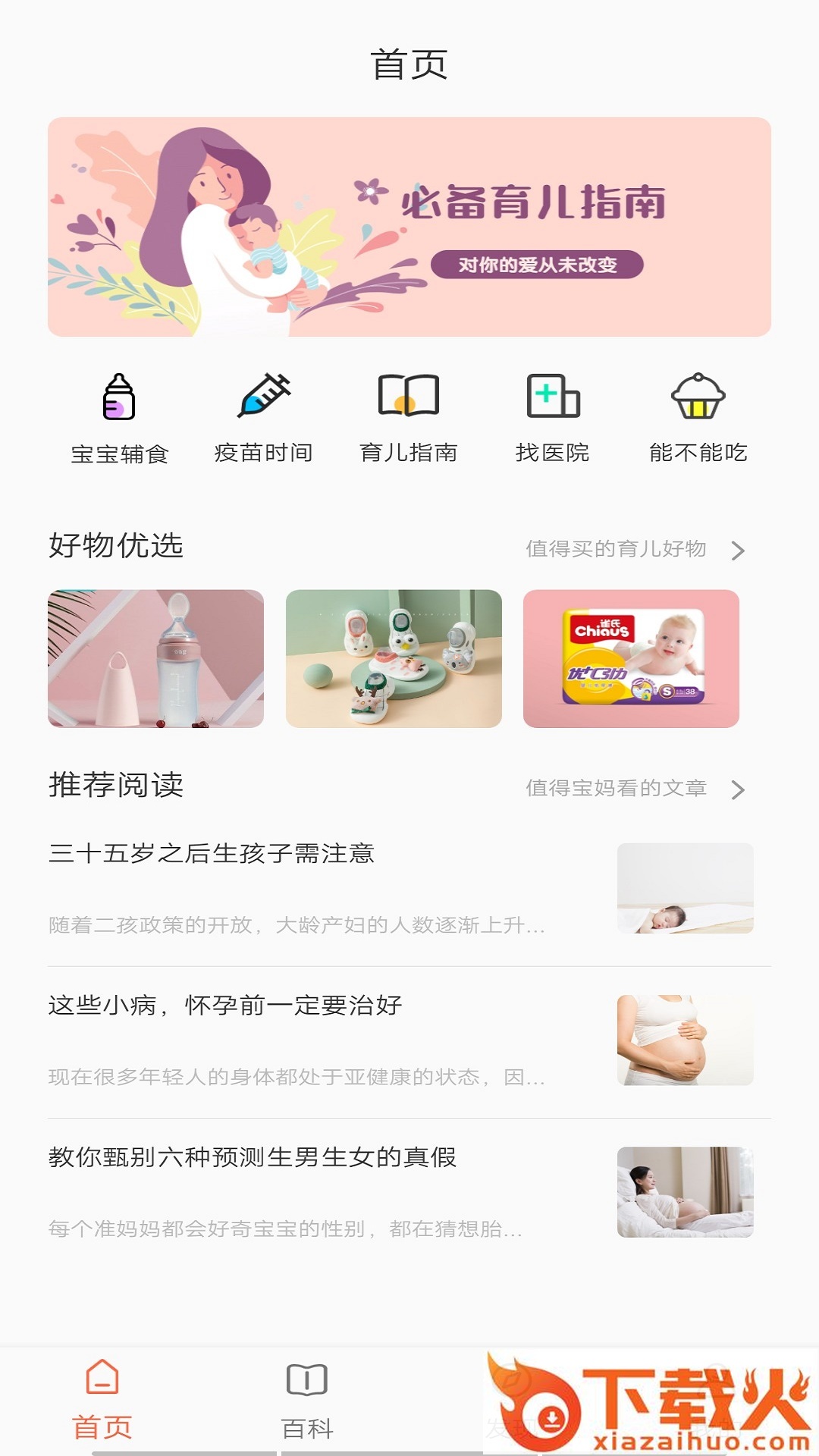Open the 必备育儿指南 banner
This screenshot has height=1456, width=819.
click(x=409, y=227)
